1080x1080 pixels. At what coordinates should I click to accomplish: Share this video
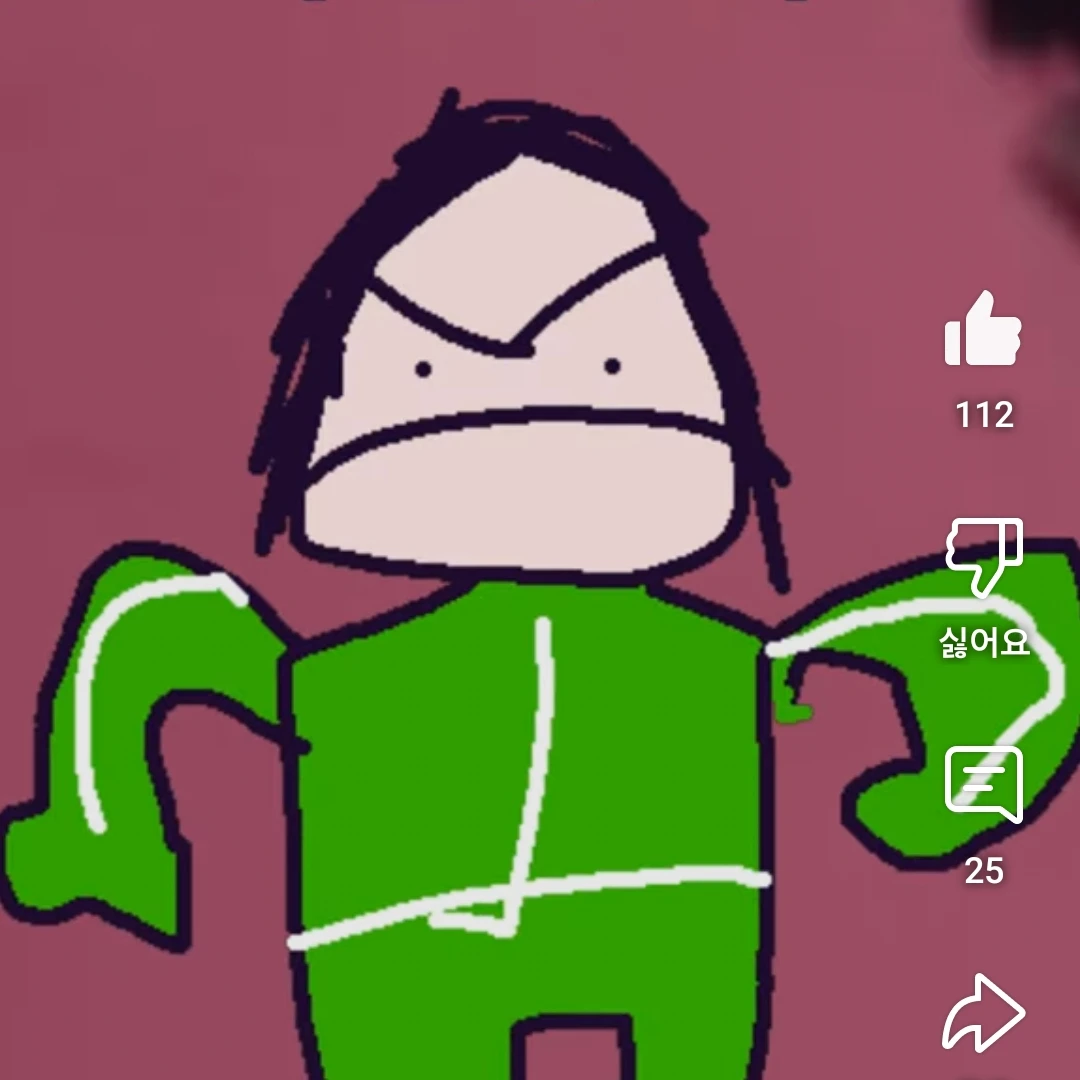pos(984,1012)
